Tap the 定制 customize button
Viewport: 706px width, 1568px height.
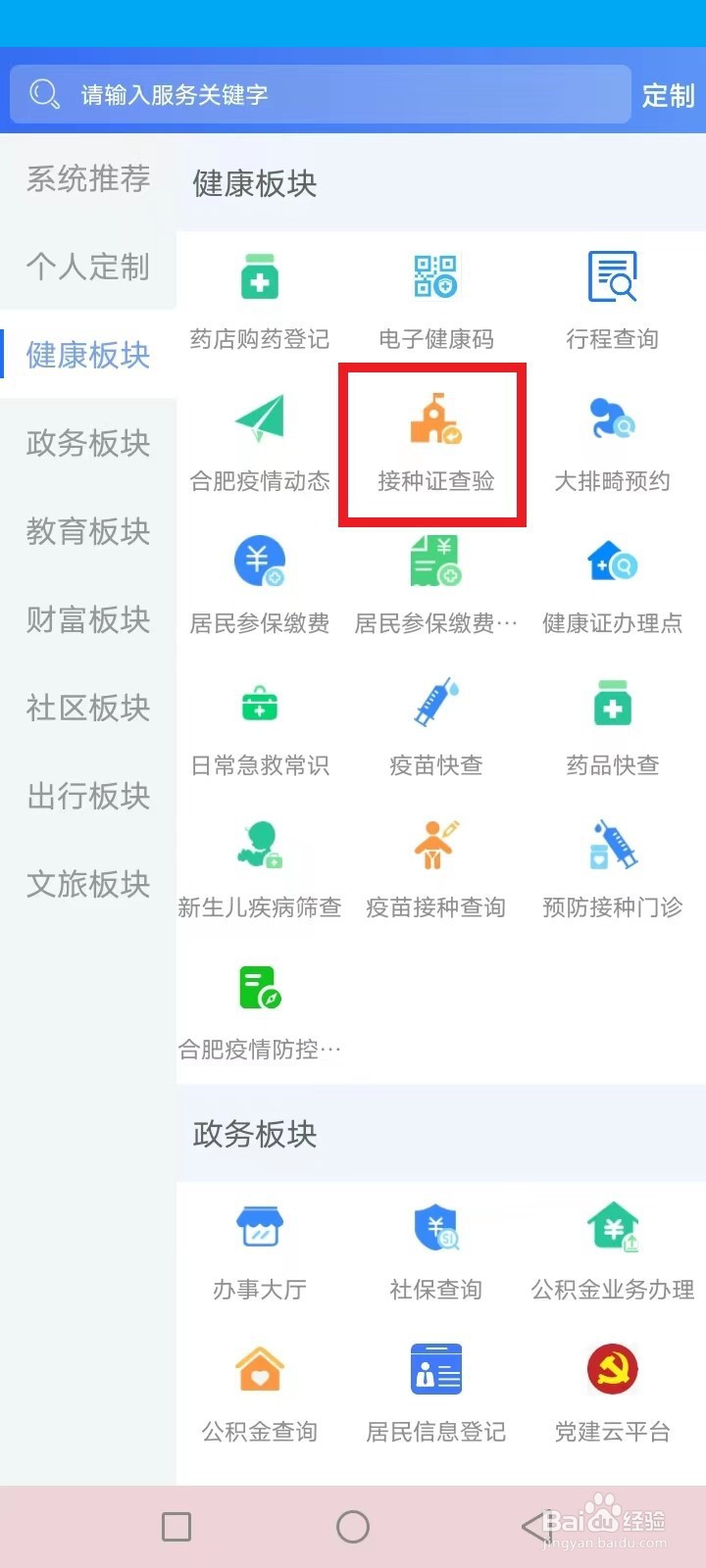[x=669, y=94]
